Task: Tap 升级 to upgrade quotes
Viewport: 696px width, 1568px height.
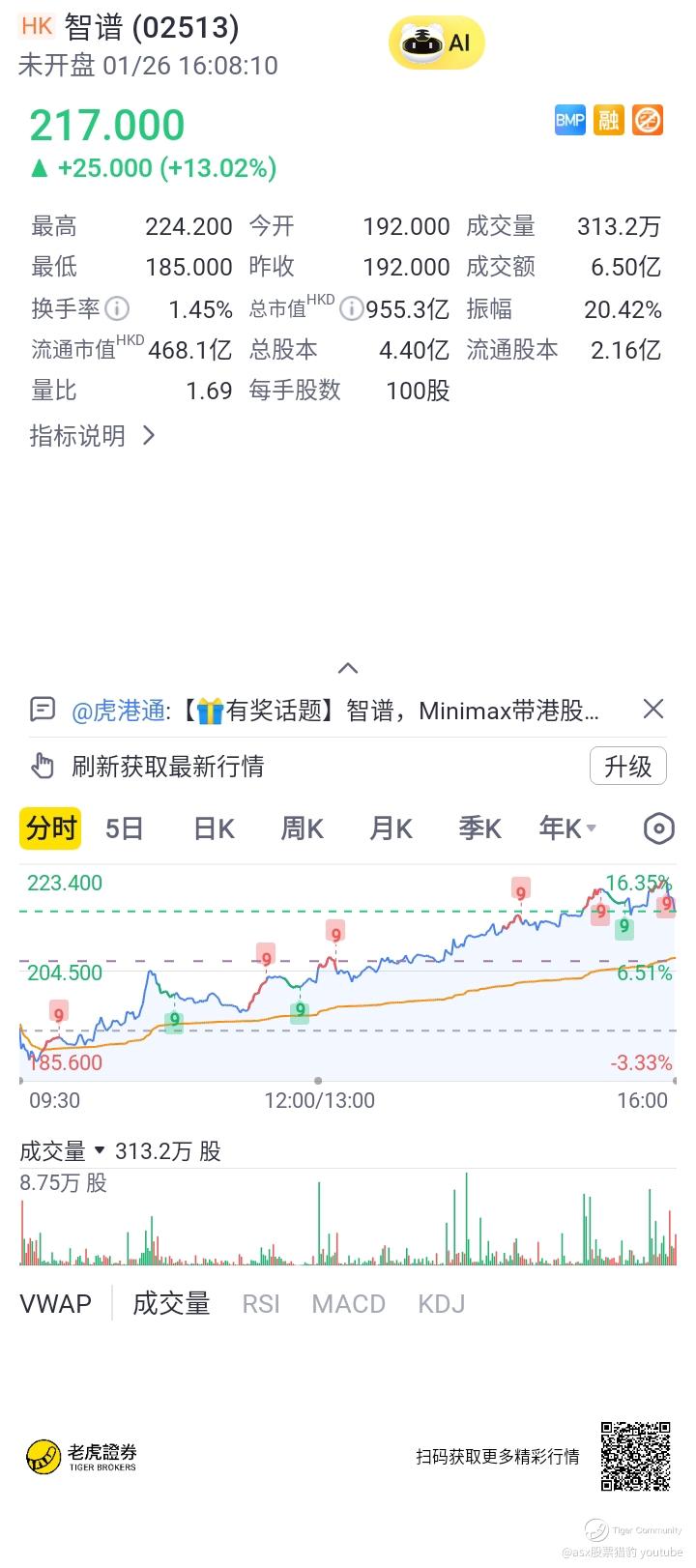Action: [x=627, y=767]
